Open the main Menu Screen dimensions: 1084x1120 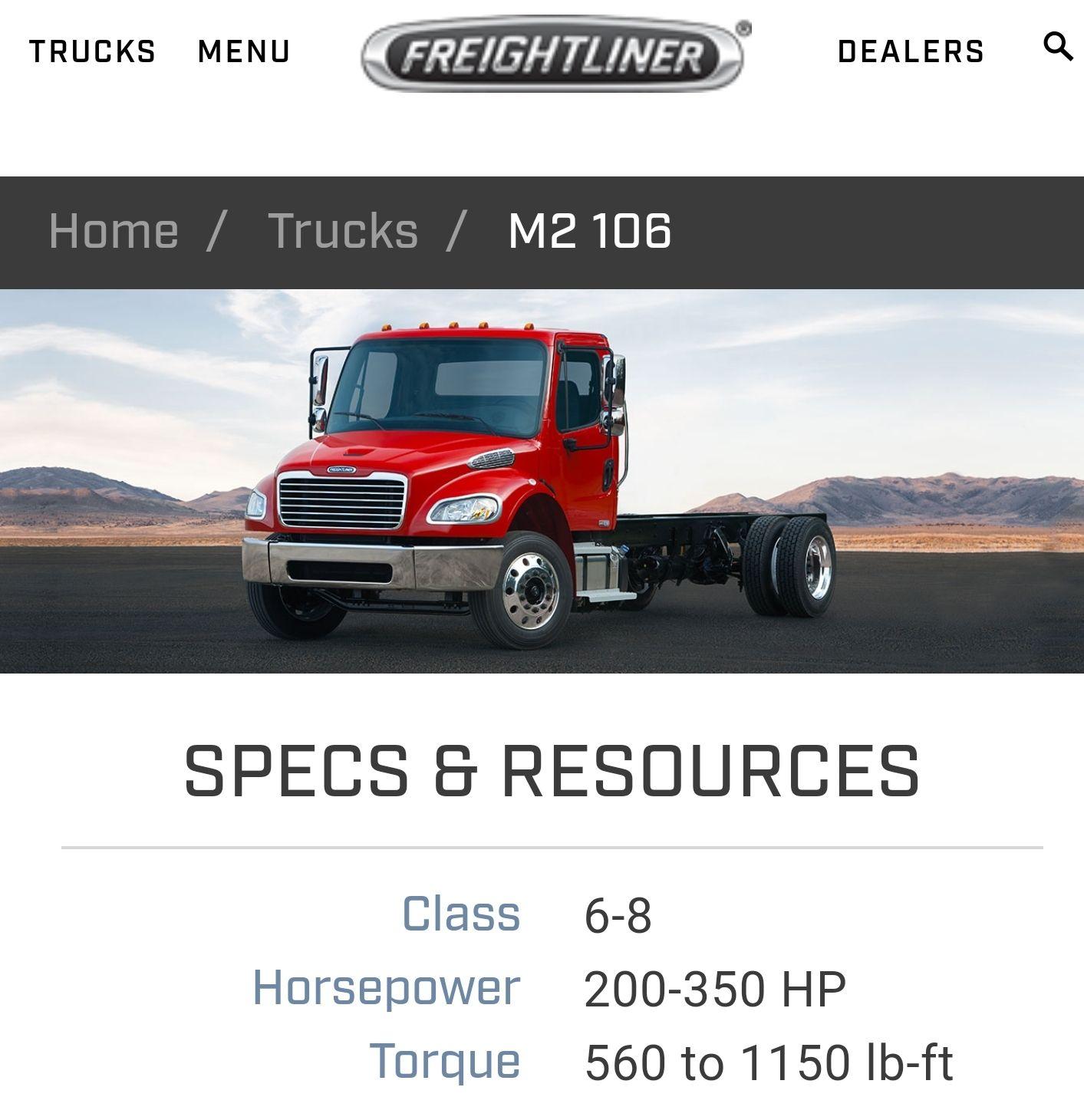pos(244,52)
